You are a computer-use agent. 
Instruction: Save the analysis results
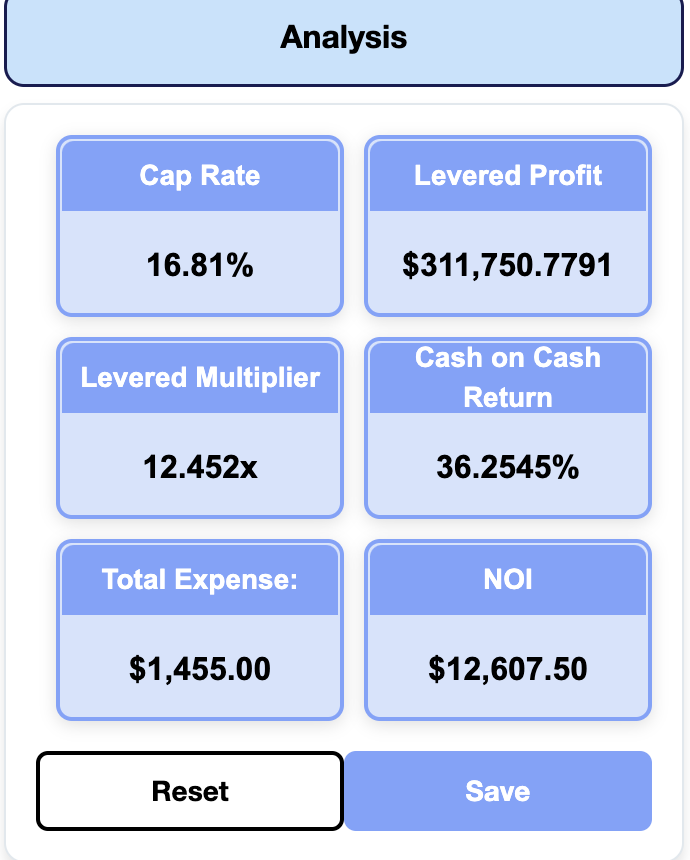[x=498, y=791]
